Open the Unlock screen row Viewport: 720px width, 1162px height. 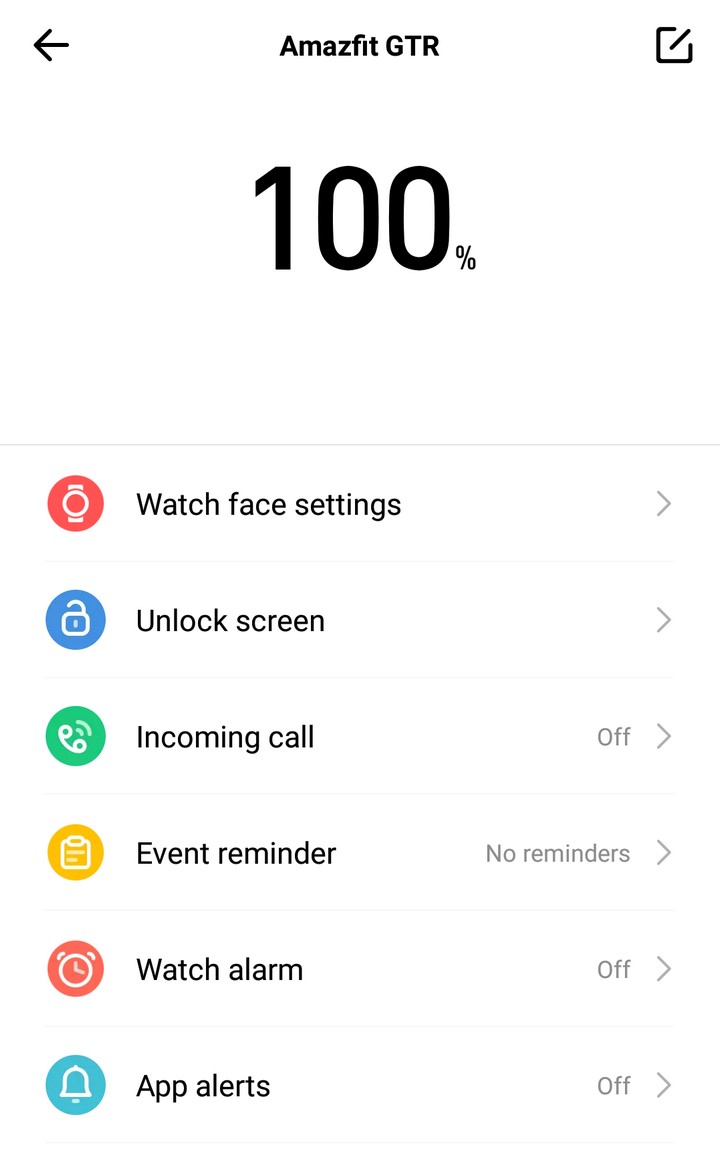(360, 620)
